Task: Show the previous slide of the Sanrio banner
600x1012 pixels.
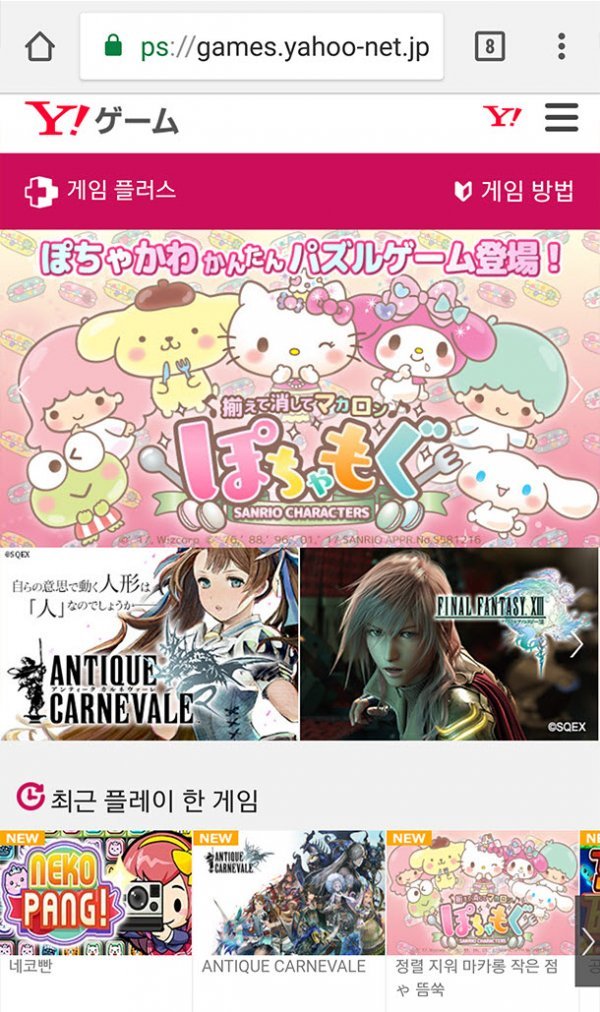Action: coord(18,390)
